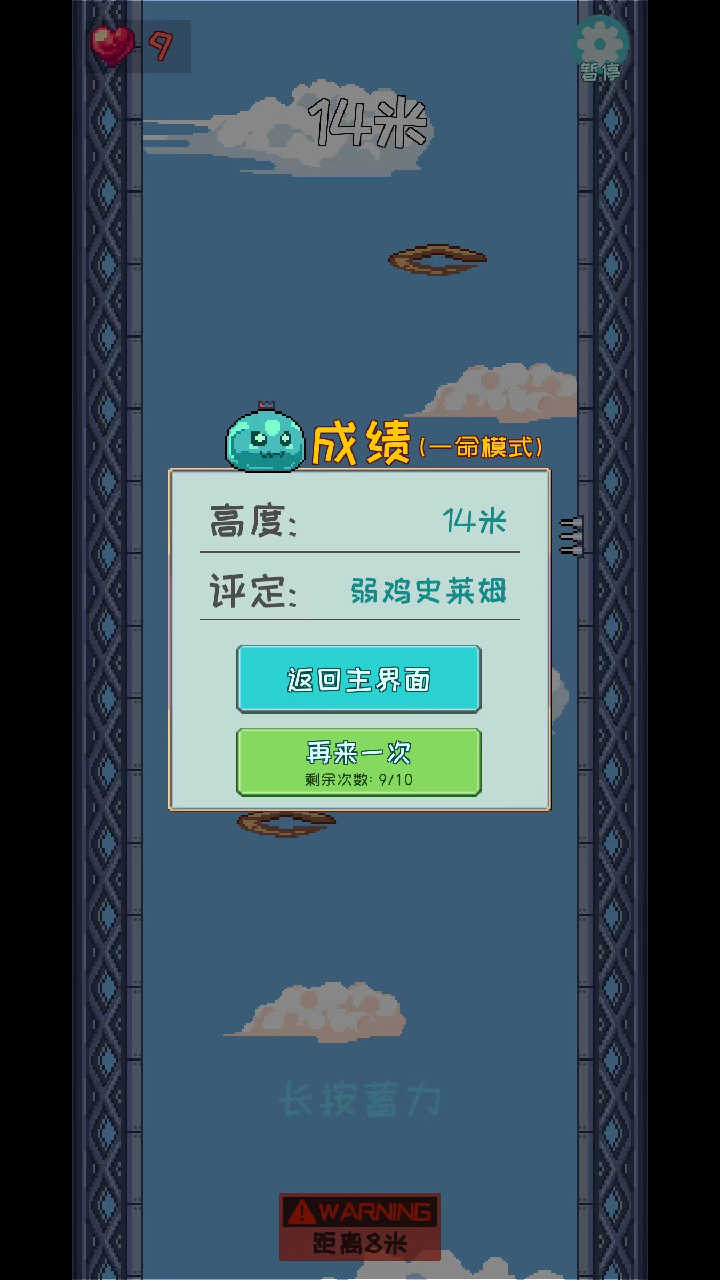Tap the WARNING triangle icon at the bottom banner
The width and height of the screenshot is (720, 1280).
point(299,1209)
